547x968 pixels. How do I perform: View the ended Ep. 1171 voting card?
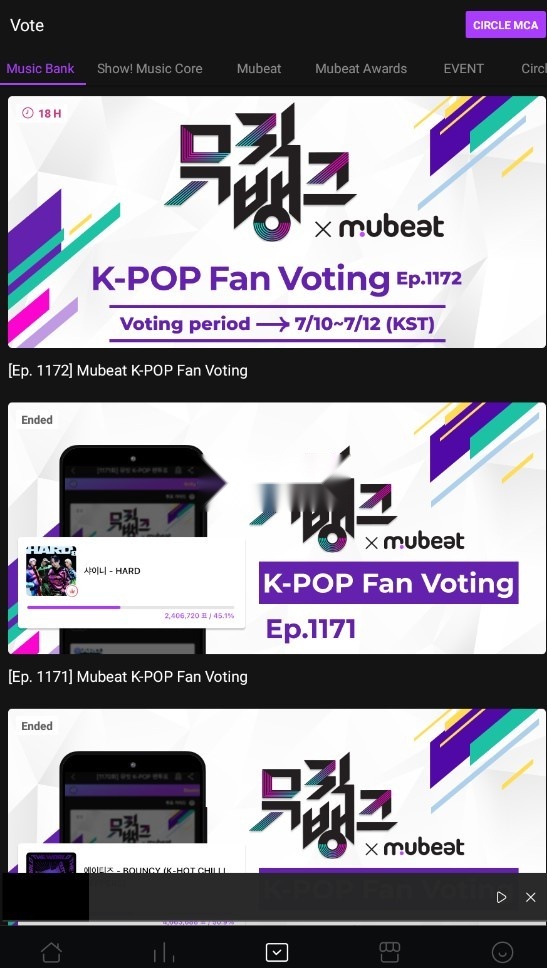pos(277,528)
